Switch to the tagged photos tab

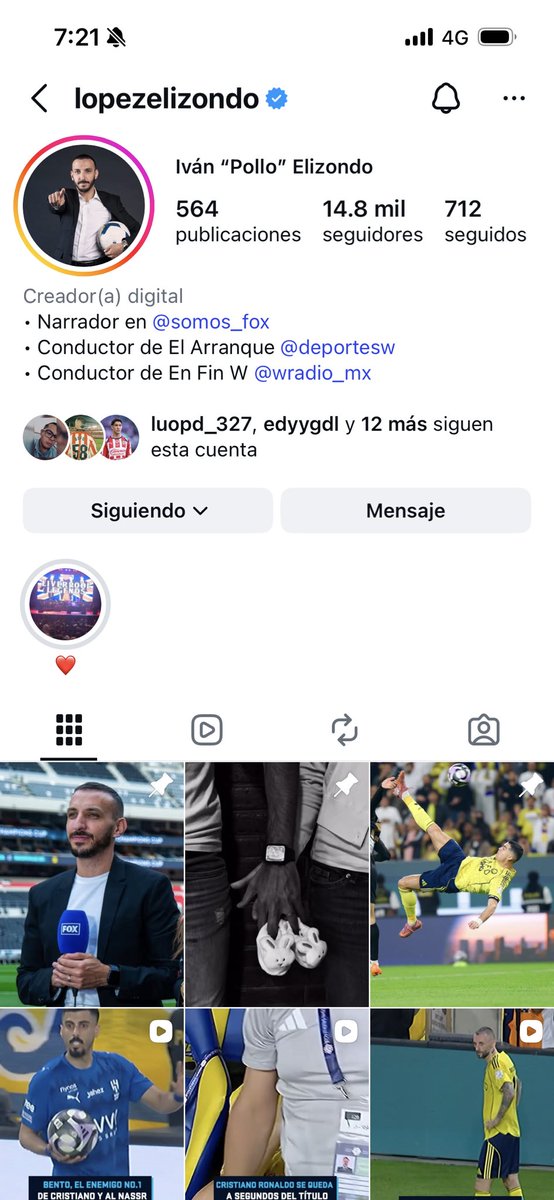pos(484,730)
